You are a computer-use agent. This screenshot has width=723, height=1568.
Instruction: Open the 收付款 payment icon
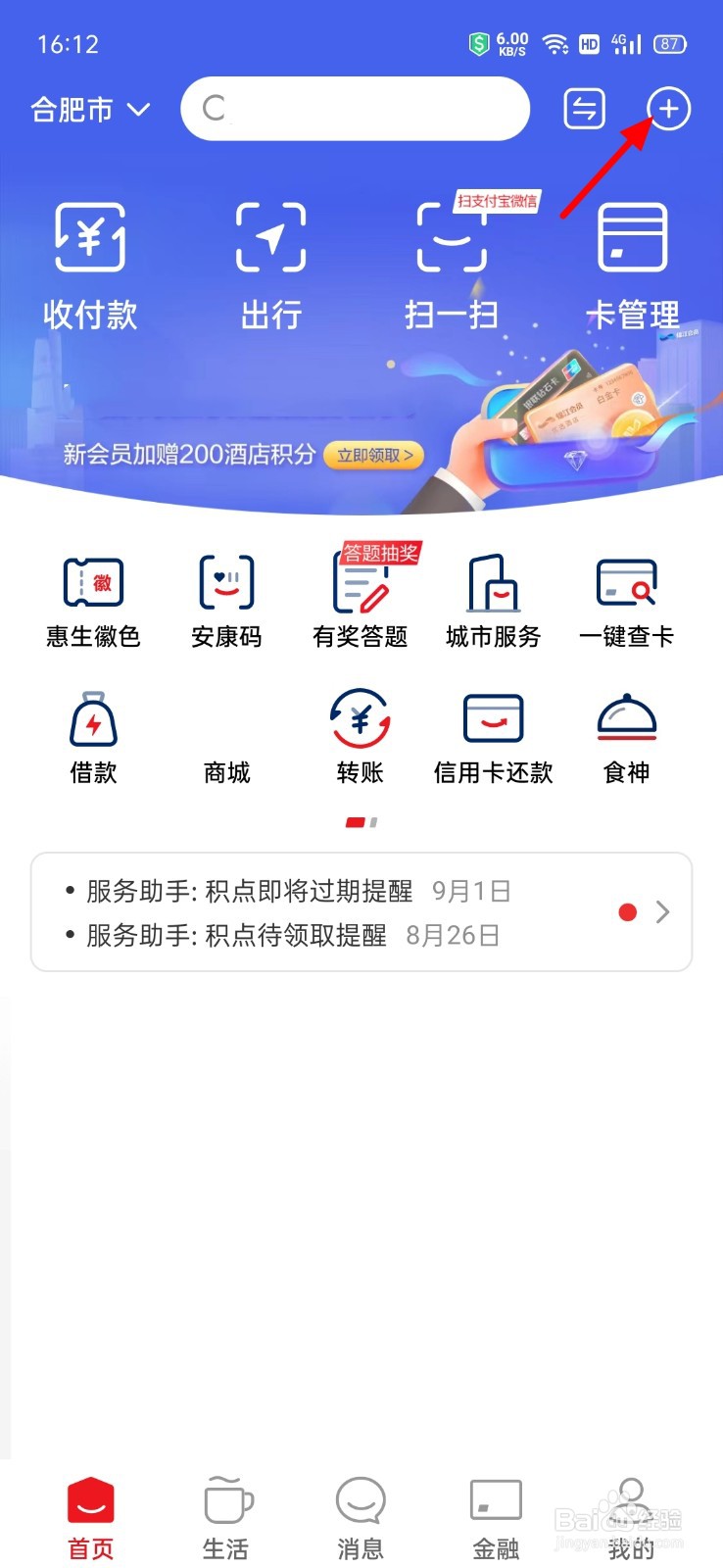tap(90, 260)
